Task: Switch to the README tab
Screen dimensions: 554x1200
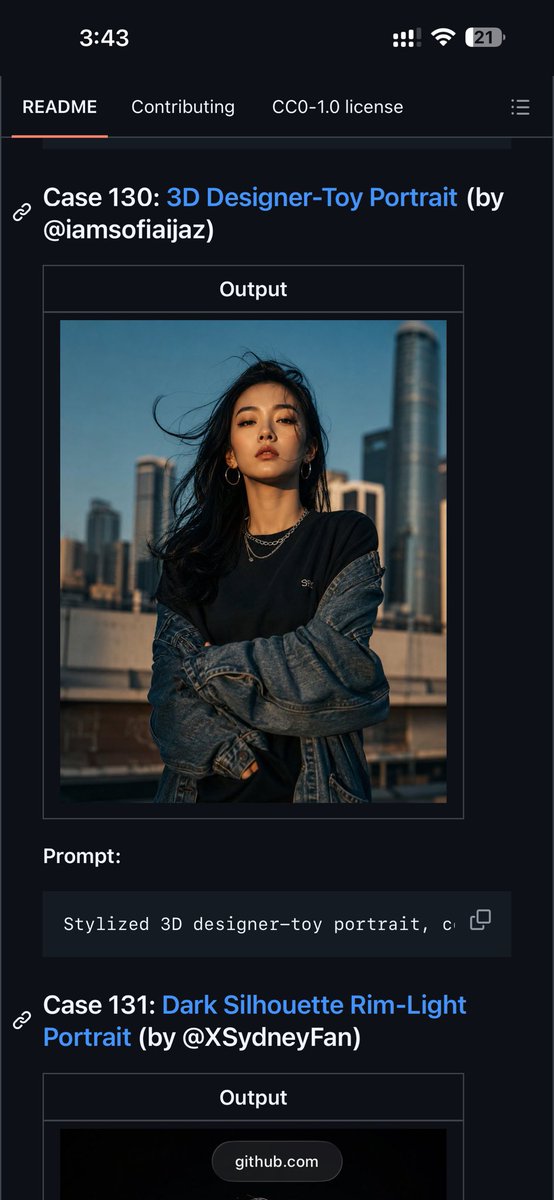Action: (59, 107)
